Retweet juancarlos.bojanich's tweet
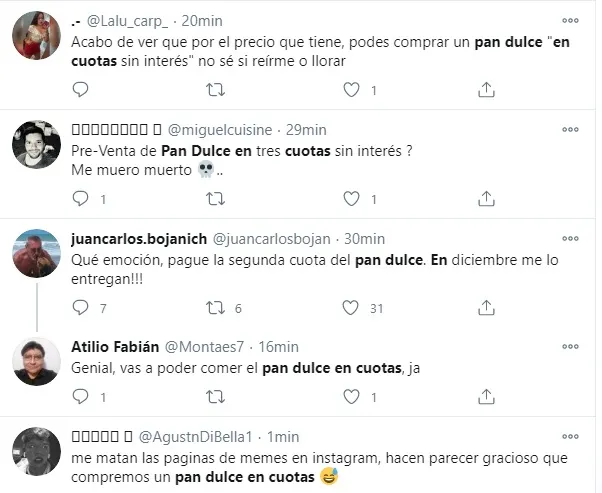The height and width of the screenshot is (493, 602). tap(216, 308)
